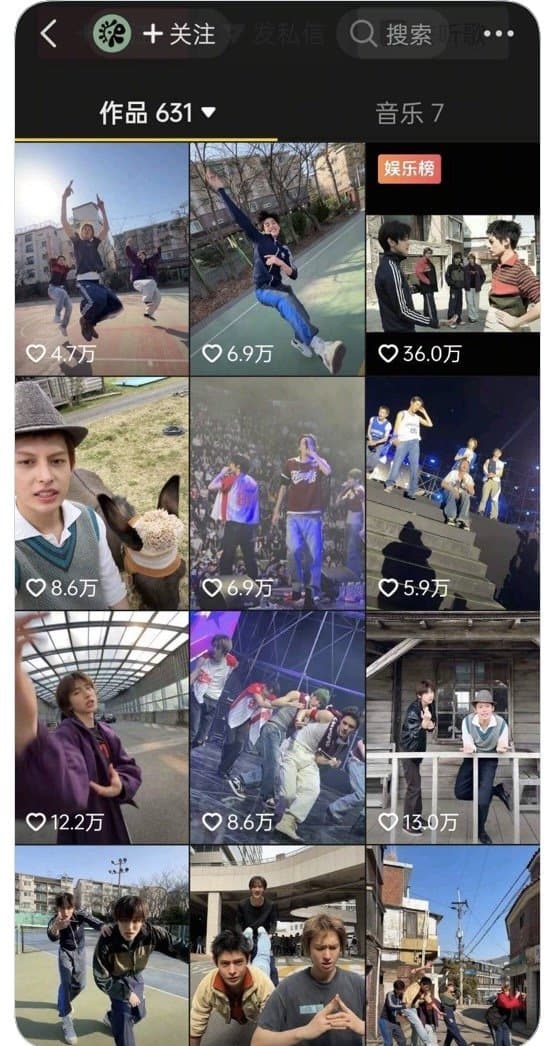Open the video with 13.0万 likes
This screenshot has height=1046, width=546.
click(x=453, y=728)
